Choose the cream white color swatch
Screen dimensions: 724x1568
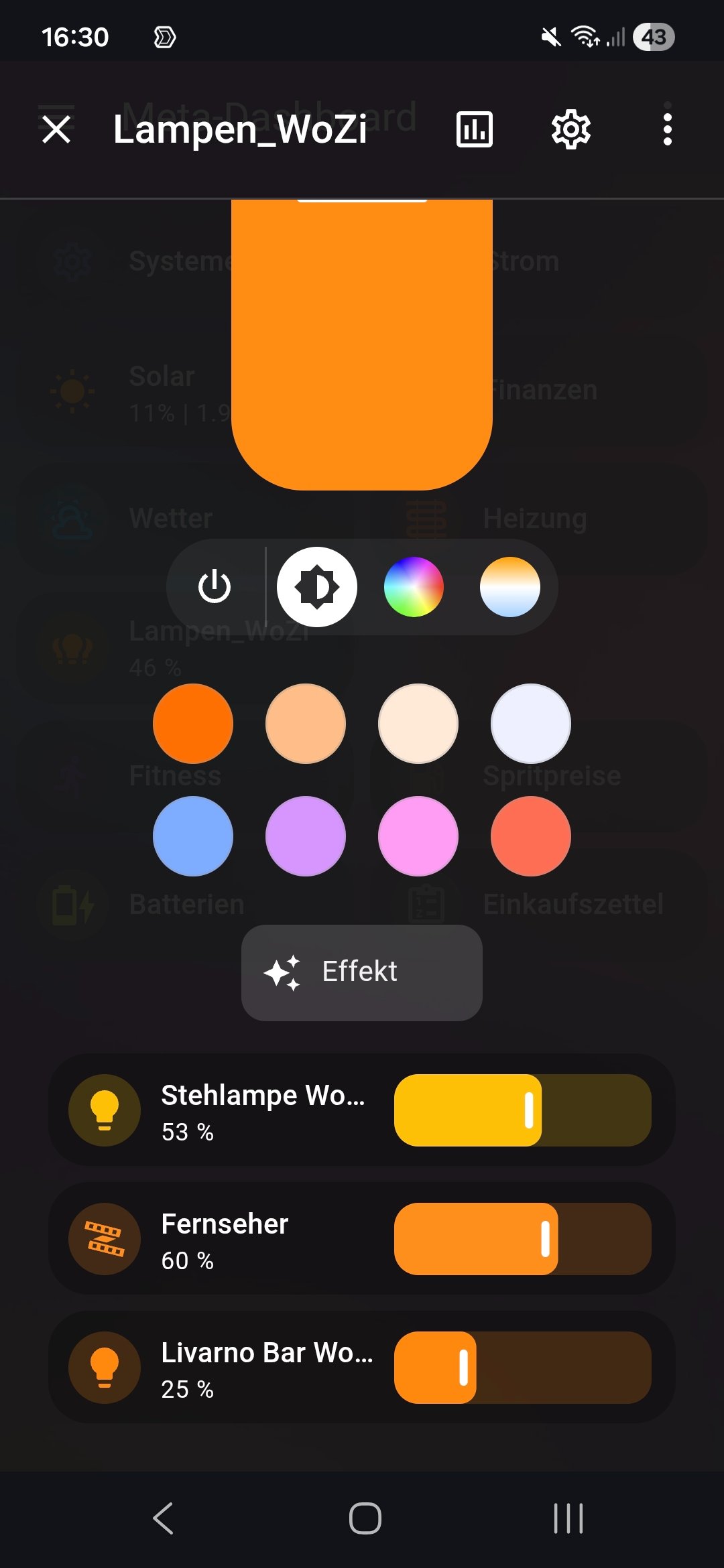pyautogui.click(x=418, y=724)
